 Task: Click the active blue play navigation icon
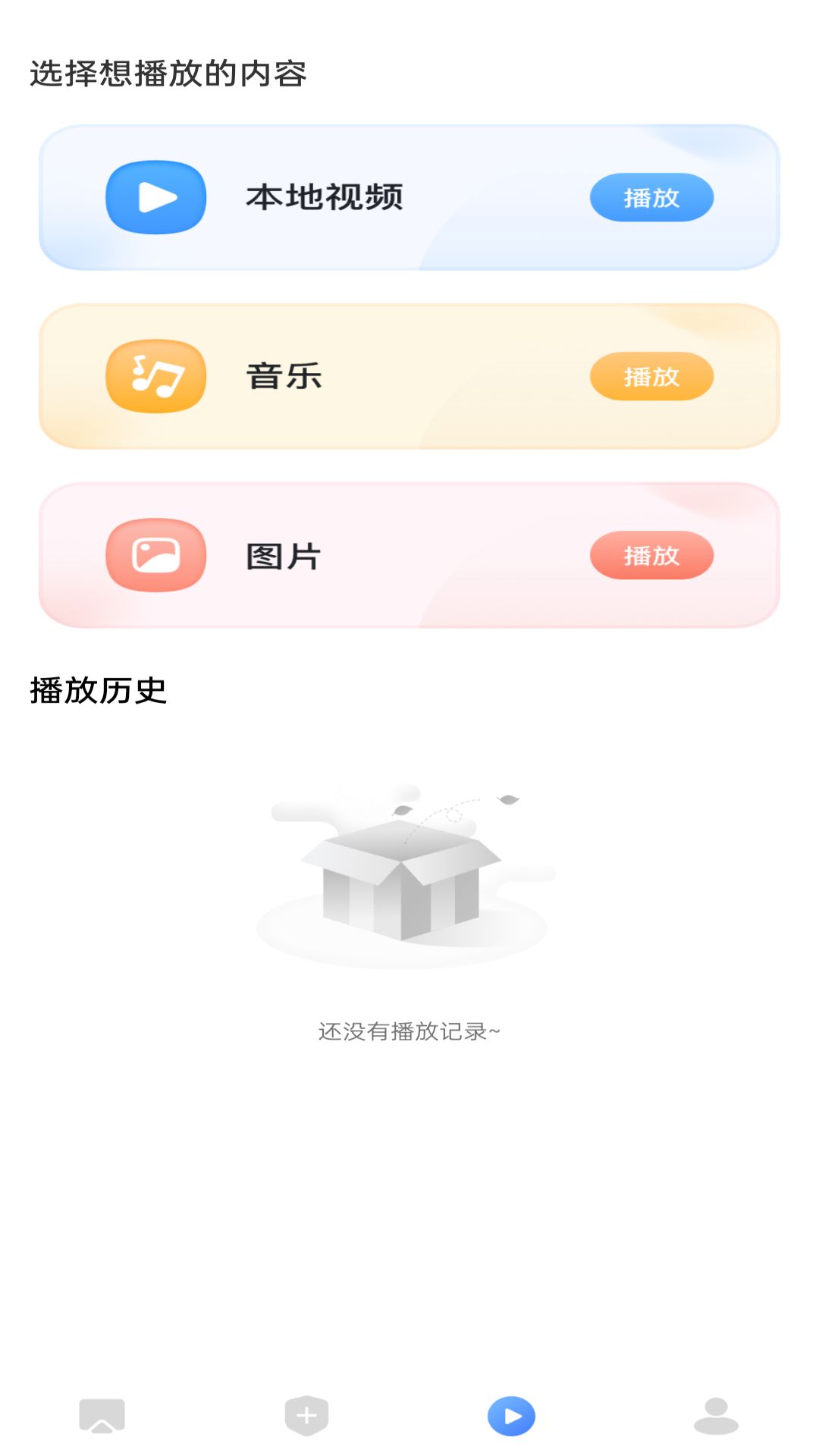click(512, 1414)
